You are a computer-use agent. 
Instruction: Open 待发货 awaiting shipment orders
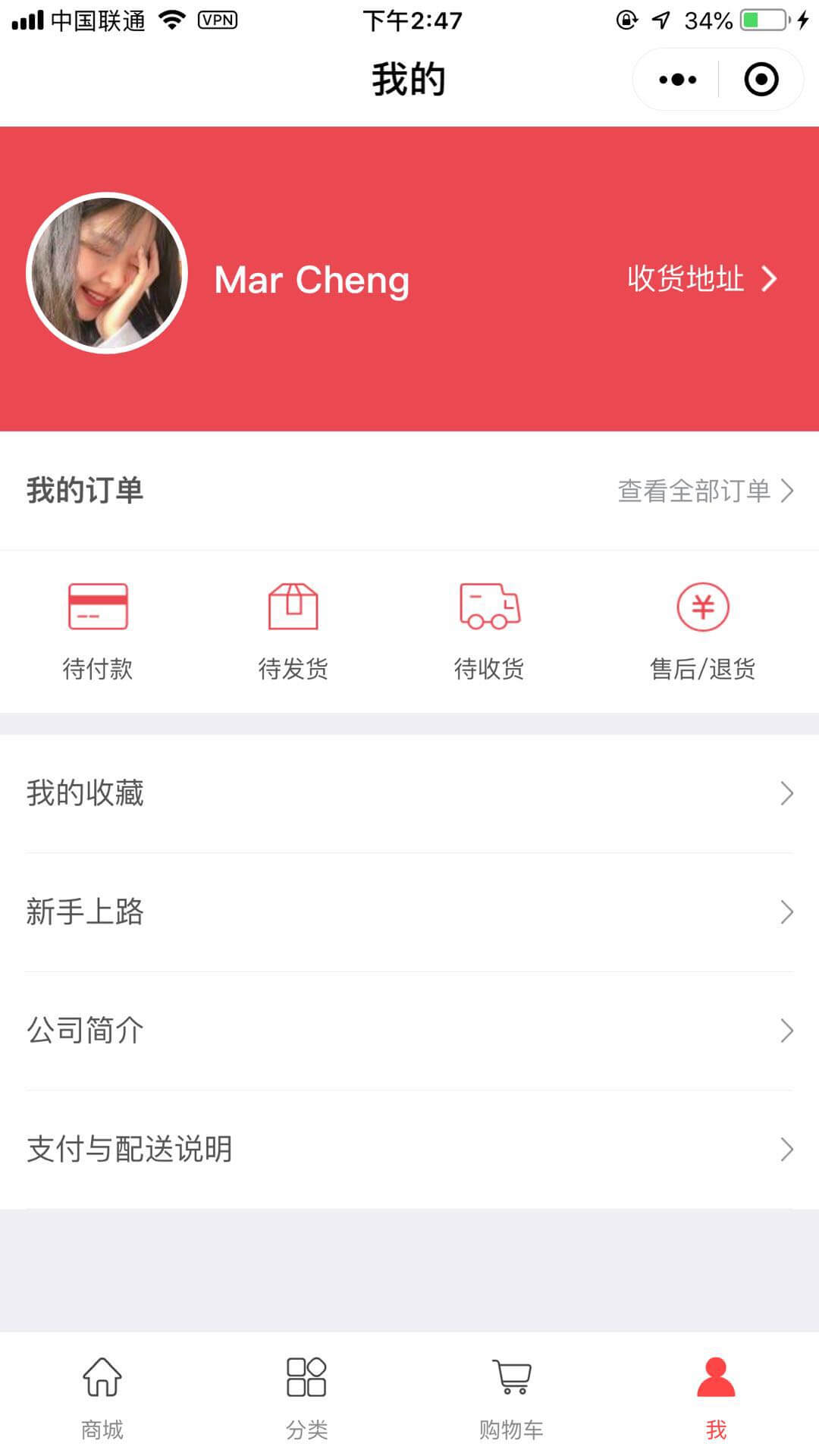tap(293, 631)
